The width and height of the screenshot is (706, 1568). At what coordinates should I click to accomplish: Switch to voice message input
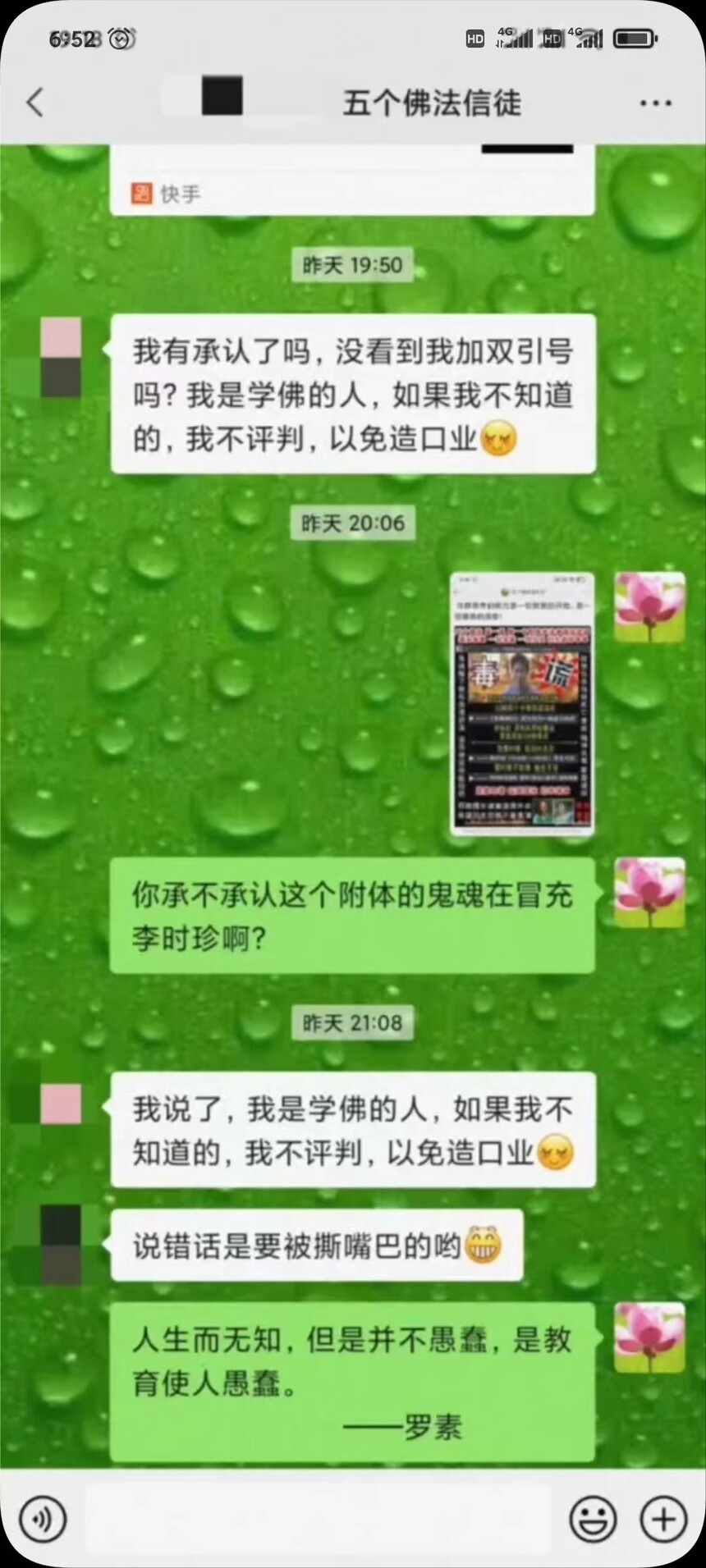click(x=43, y=1519)
